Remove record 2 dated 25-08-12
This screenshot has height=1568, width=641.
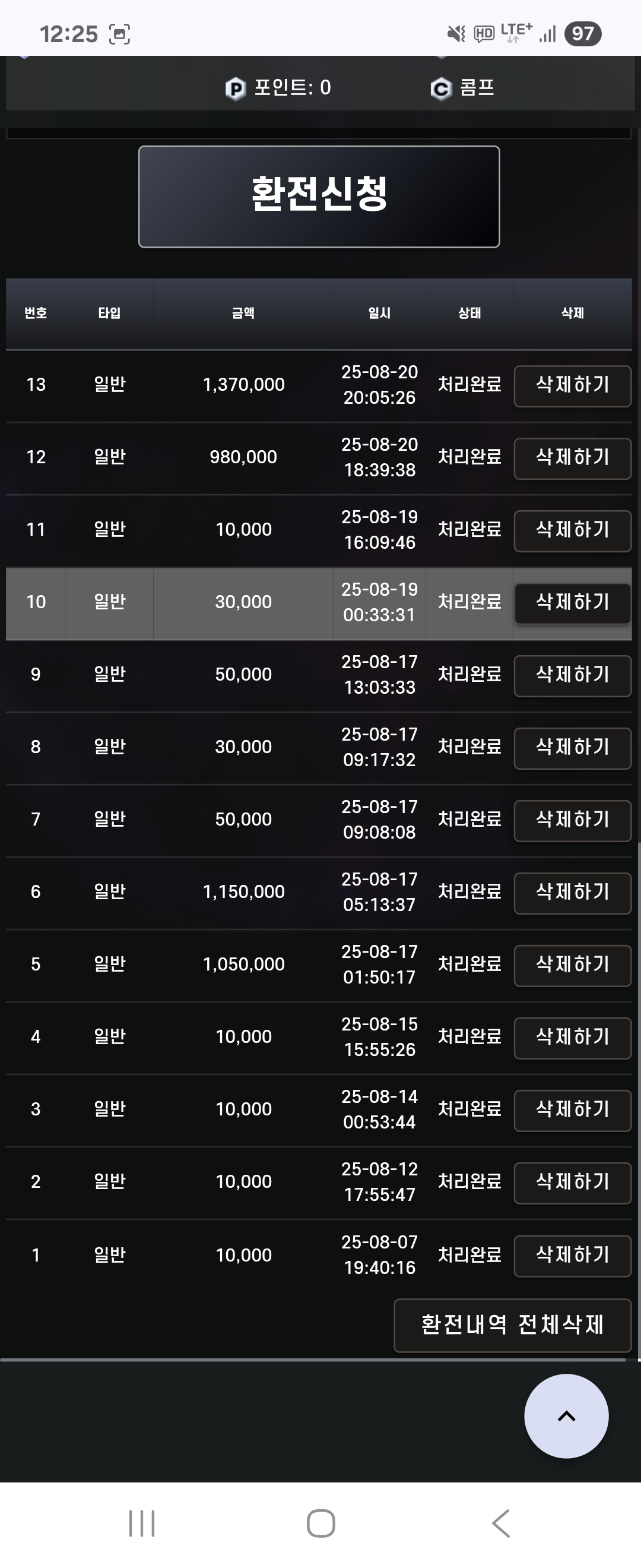click(572, 1182)
